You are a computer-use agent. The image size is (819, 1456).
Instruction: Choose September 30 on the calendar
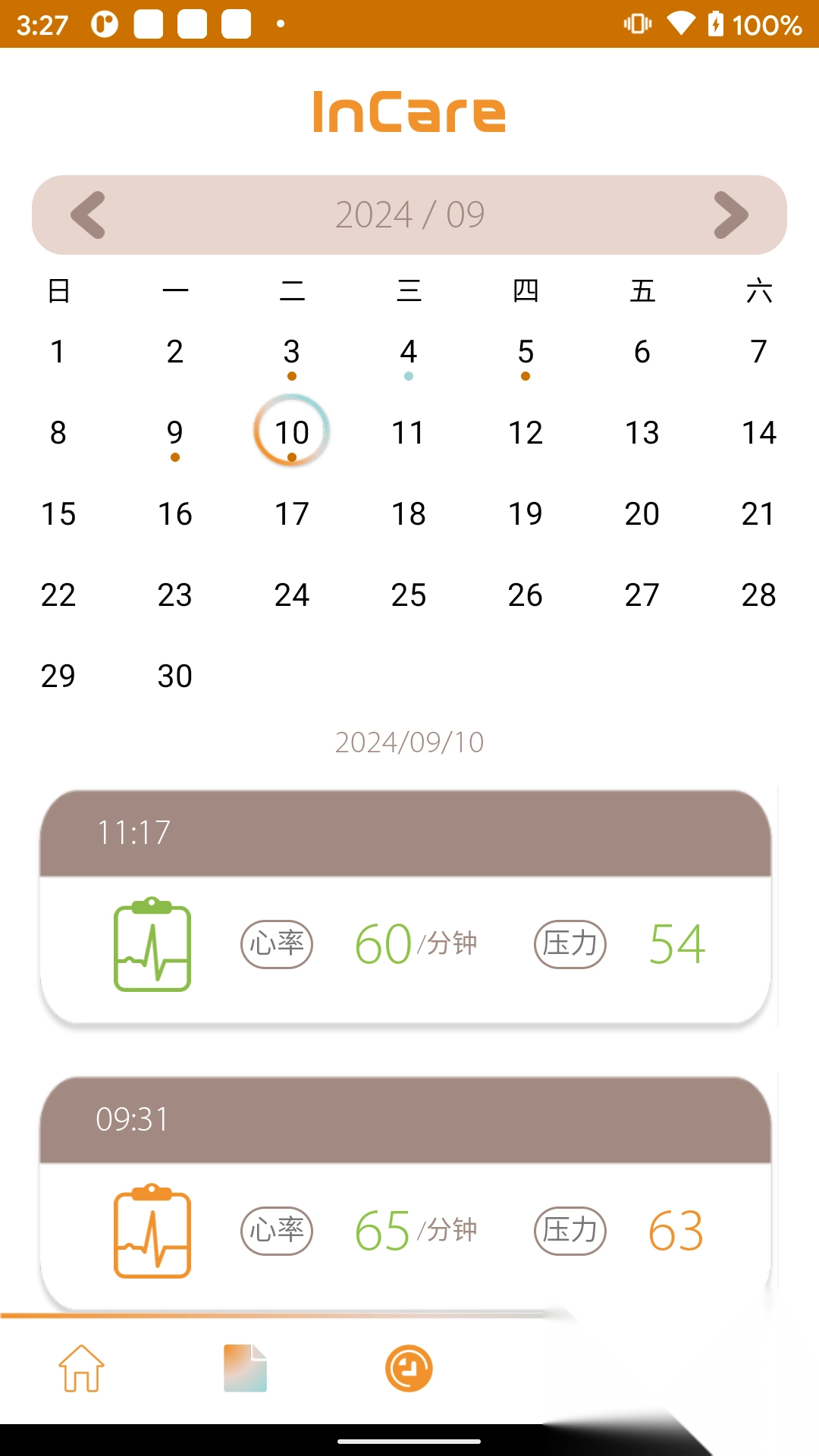coord(175,676)
